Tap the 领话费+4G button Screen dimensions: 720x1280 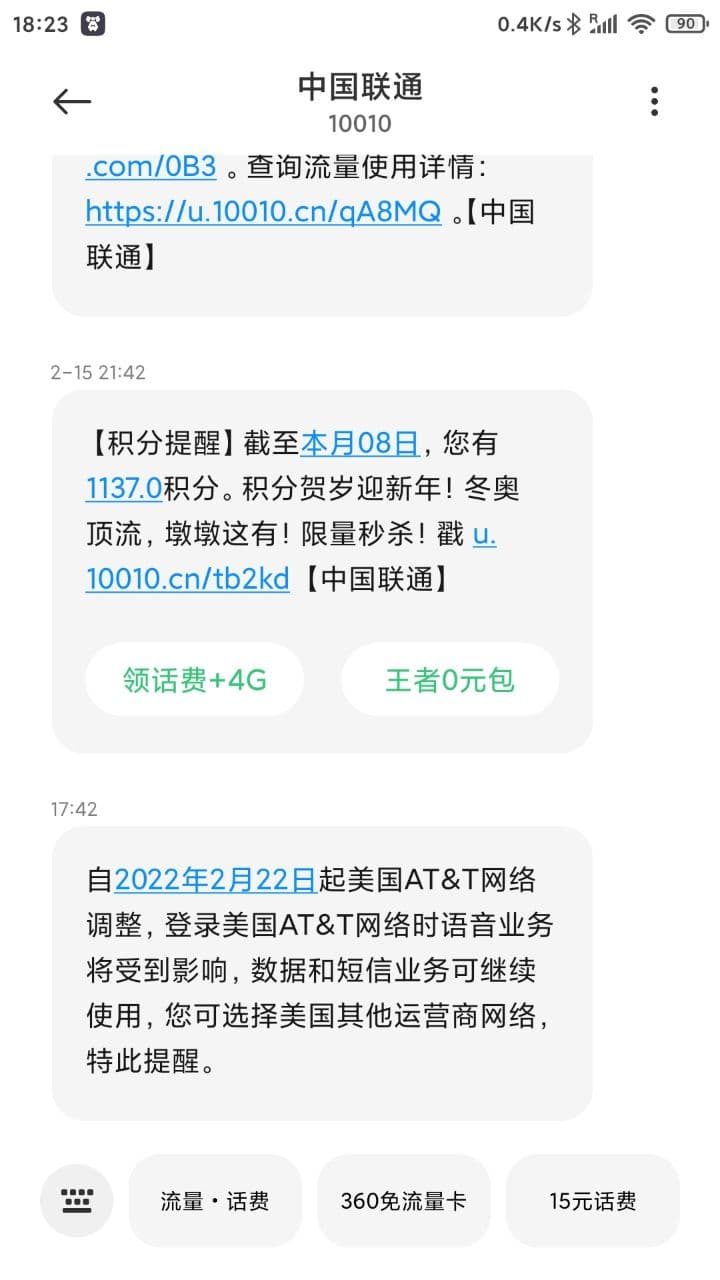click(195, 680)
